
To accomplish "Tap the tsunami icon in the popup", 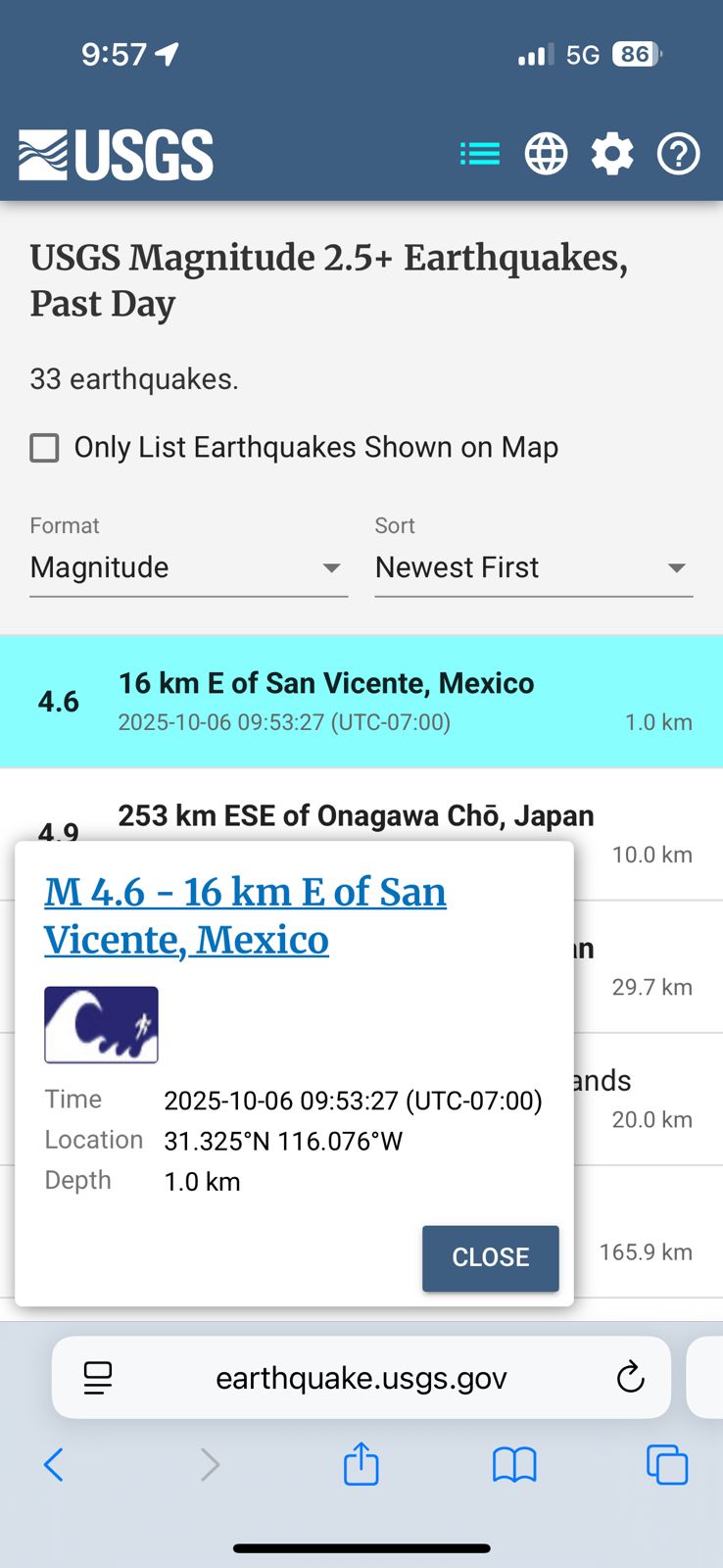I will 101,1024.
